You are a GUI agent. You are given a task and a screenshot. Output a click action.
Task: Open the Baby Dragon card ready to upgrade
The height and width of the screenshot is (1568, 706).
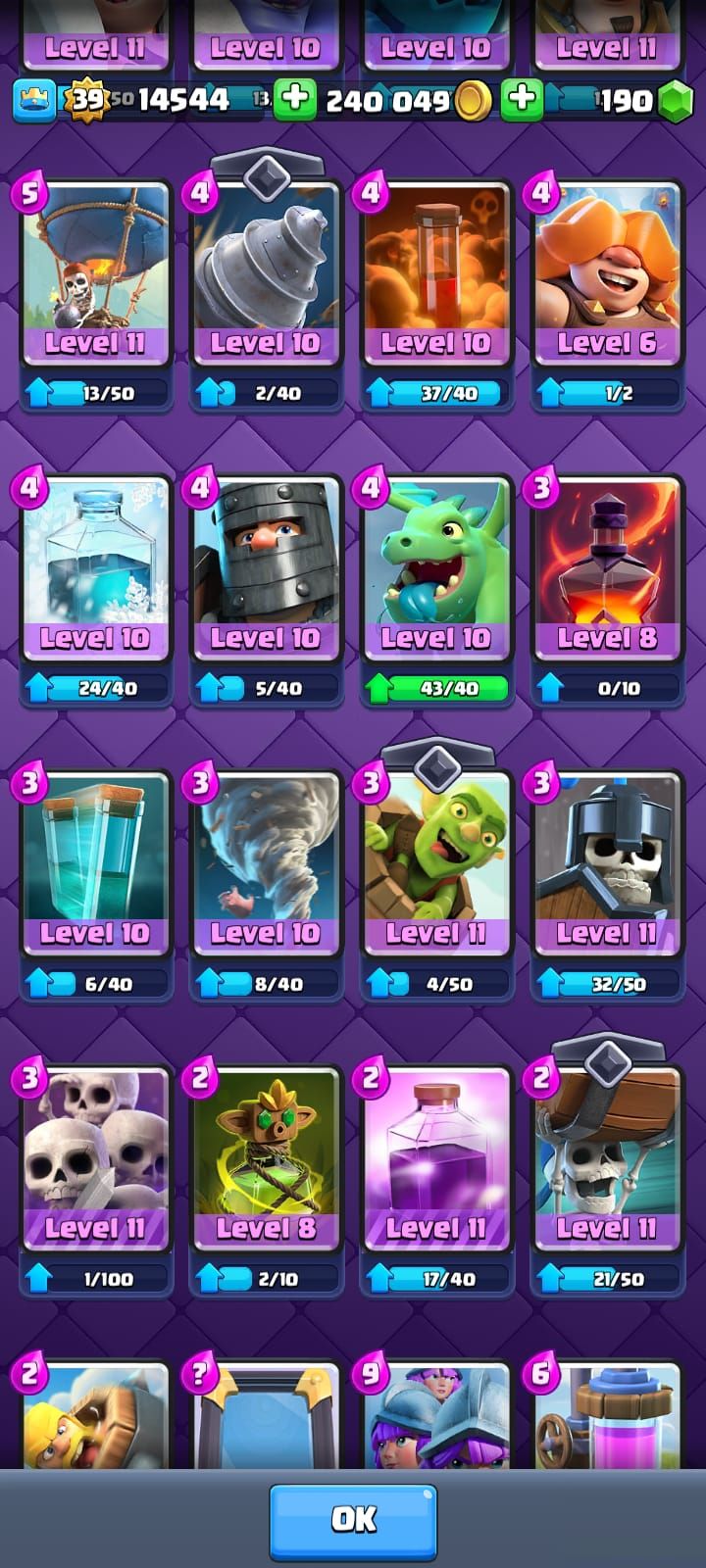pyautogui.click(x=436, y=569)
